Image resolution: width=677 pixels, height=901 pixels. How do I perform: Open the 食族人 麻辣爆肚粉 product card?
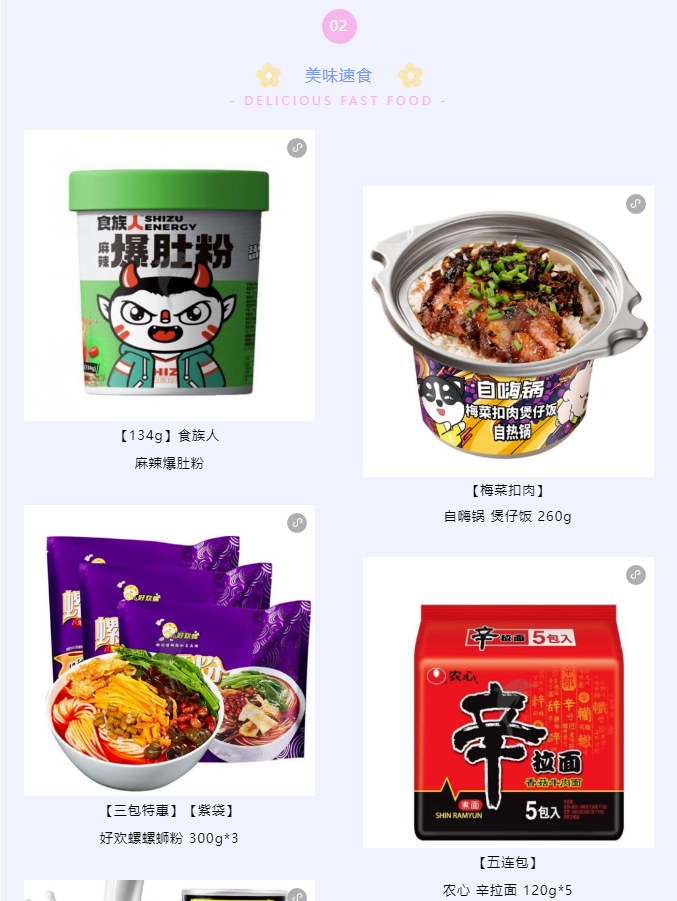tap(169, 275)
